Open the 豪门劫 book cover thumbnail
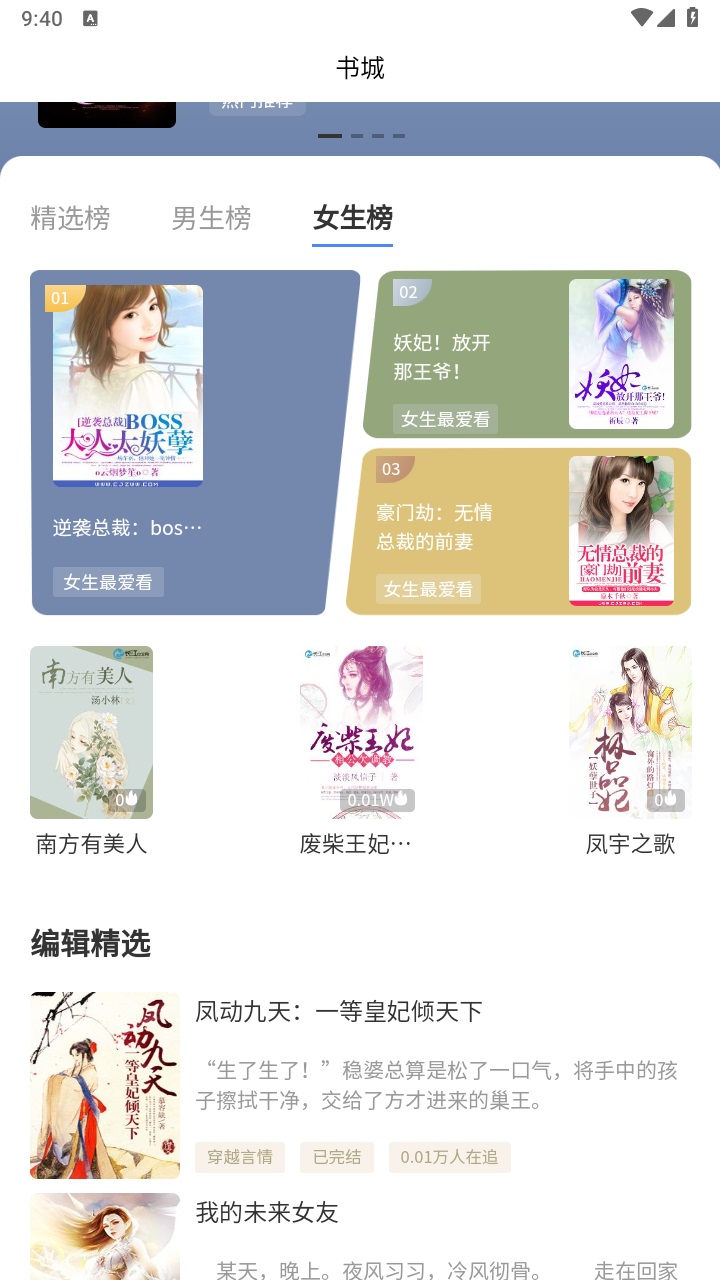This screenshot has width=720, height=1280. coord(620,531)
